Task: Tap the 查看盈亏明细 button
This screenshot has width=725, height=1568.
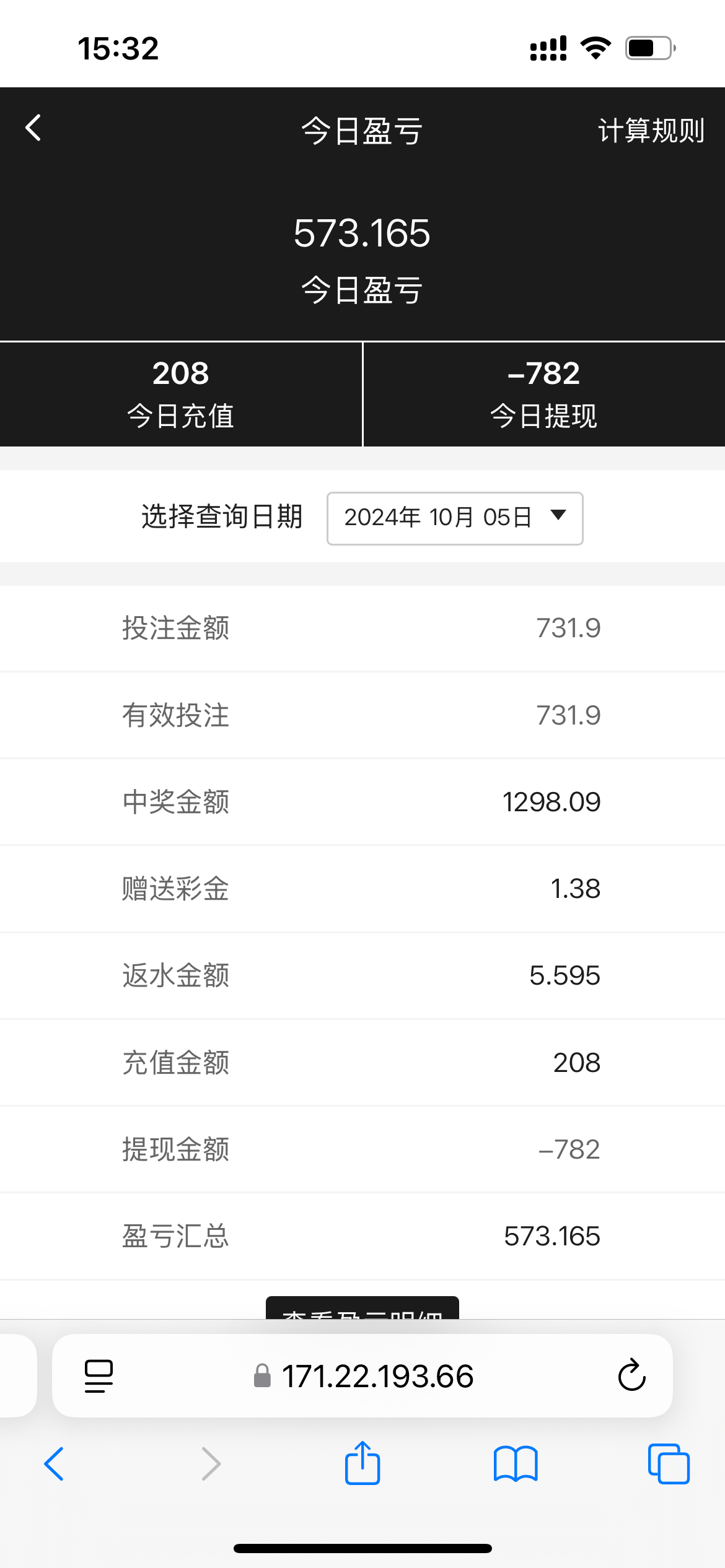Action: (362, 1309)
